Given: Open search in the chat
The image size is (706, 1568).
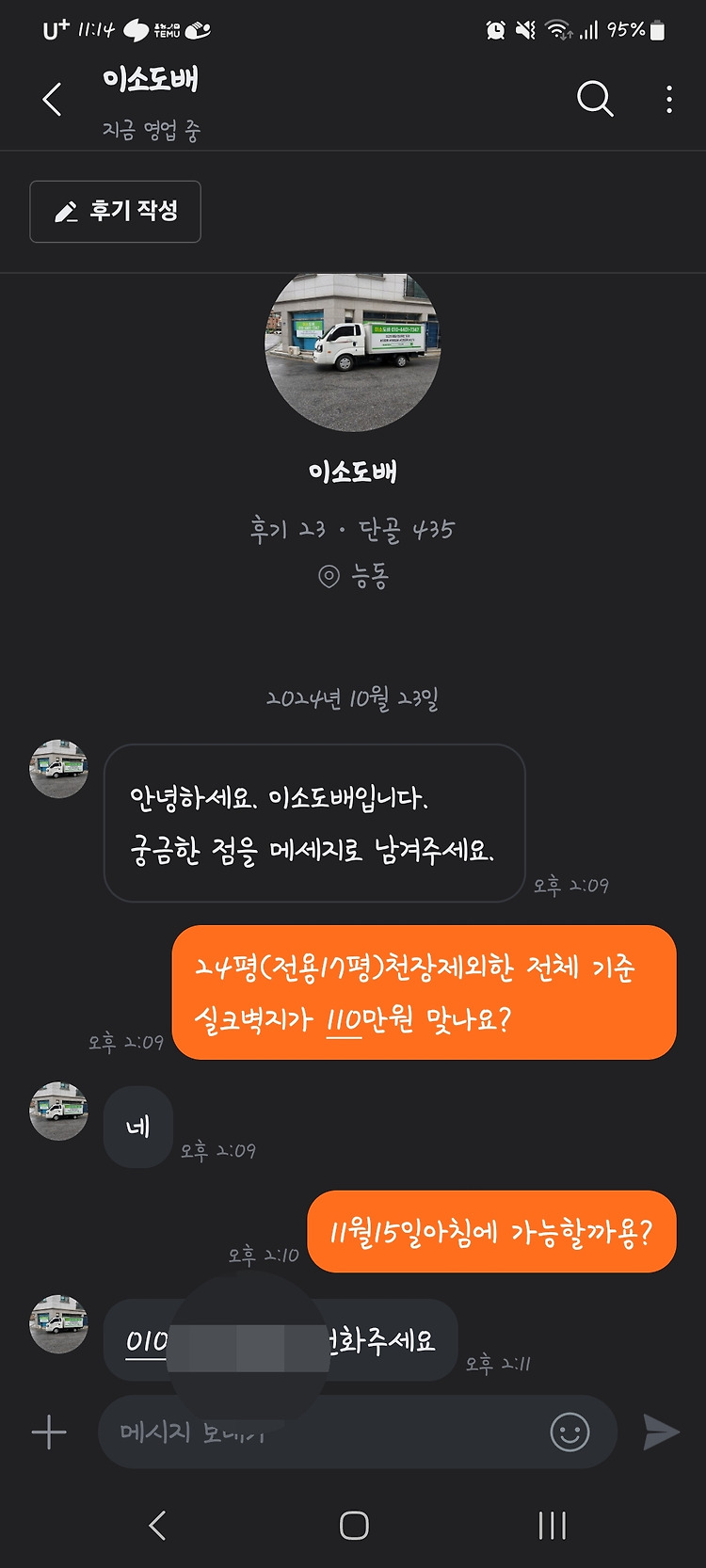Looking at the screenshot, I should click(x=595, y=98).
